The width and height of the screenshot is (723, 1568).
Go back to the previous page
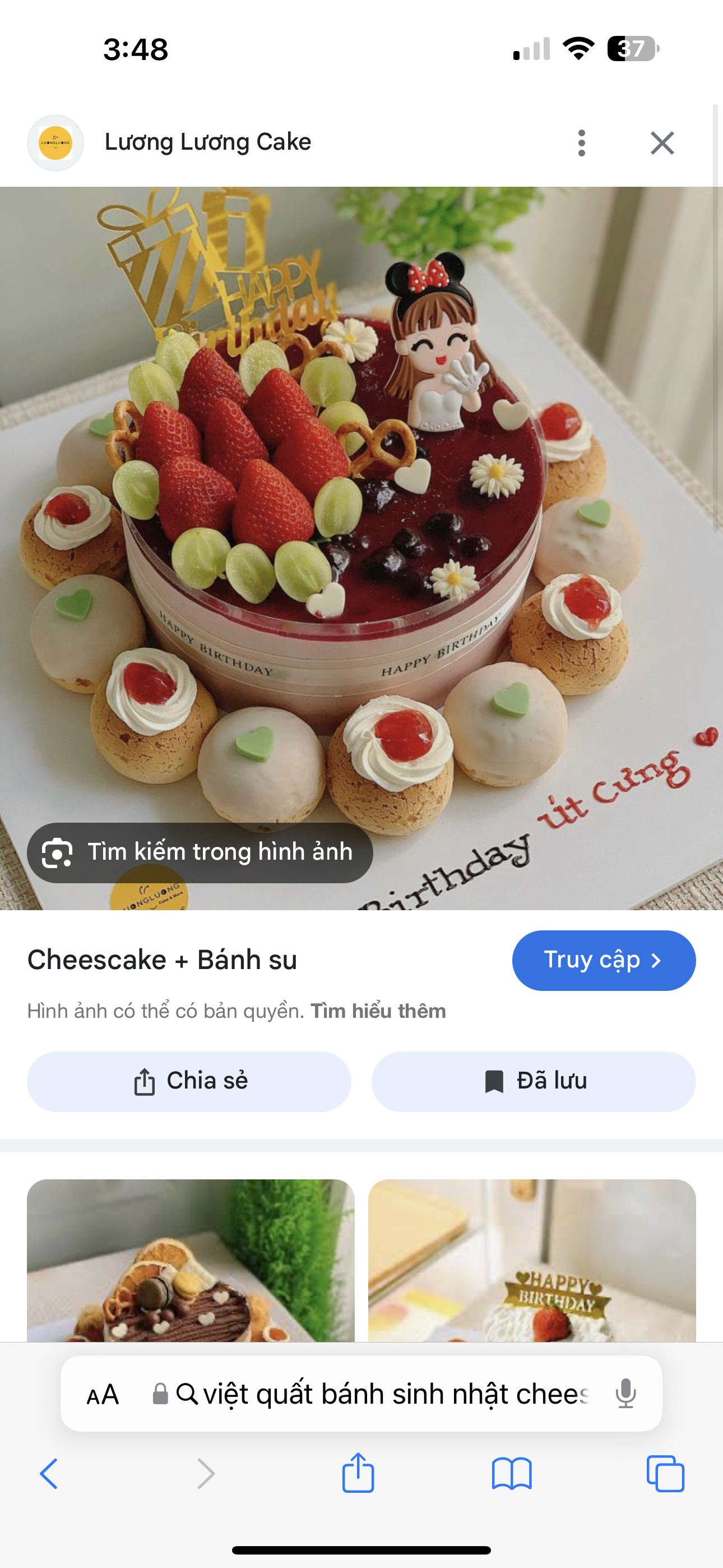coord(49,1474)
